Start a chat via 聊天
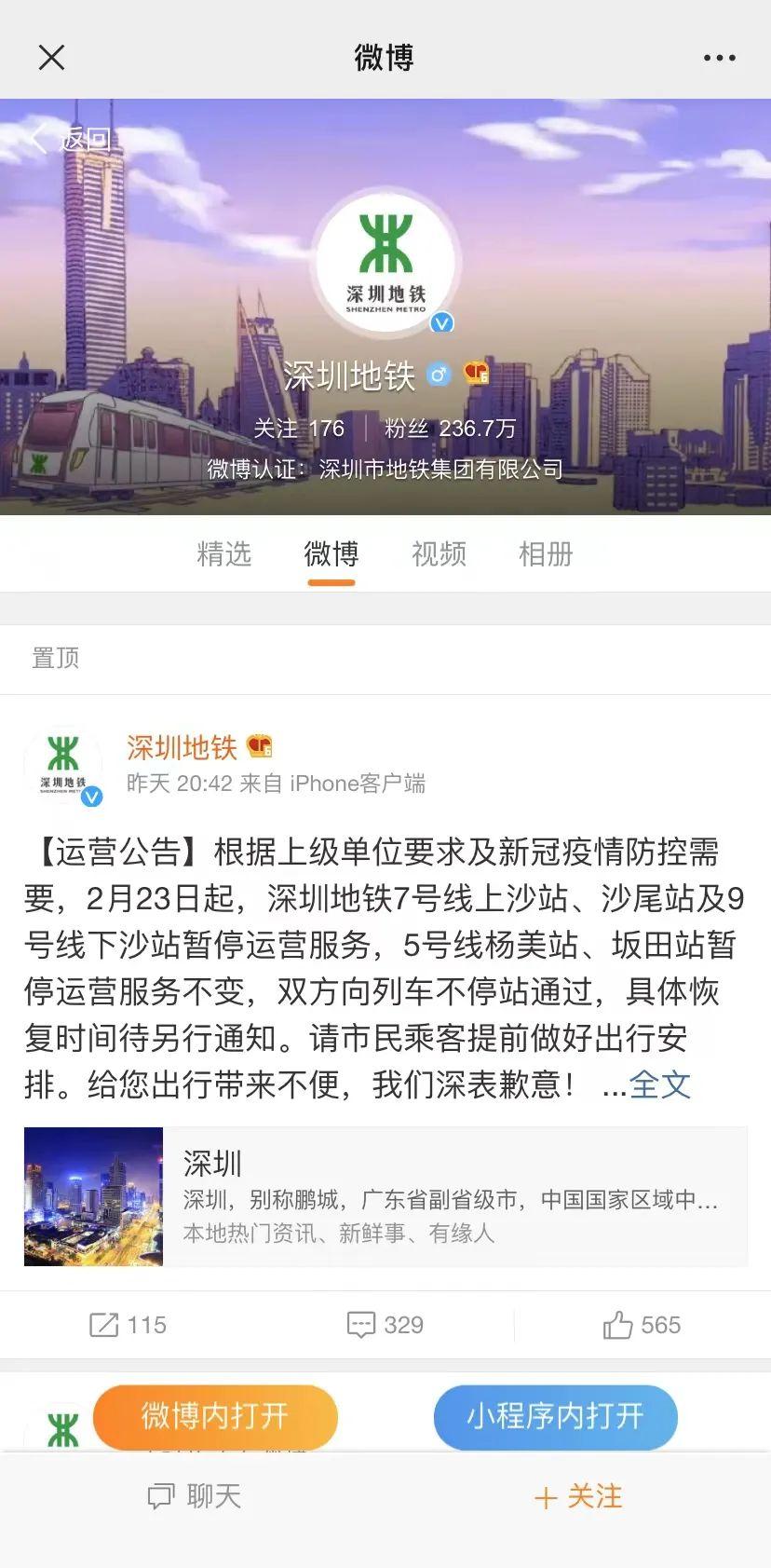771x1568 pixels. (x=195, y=1496)
